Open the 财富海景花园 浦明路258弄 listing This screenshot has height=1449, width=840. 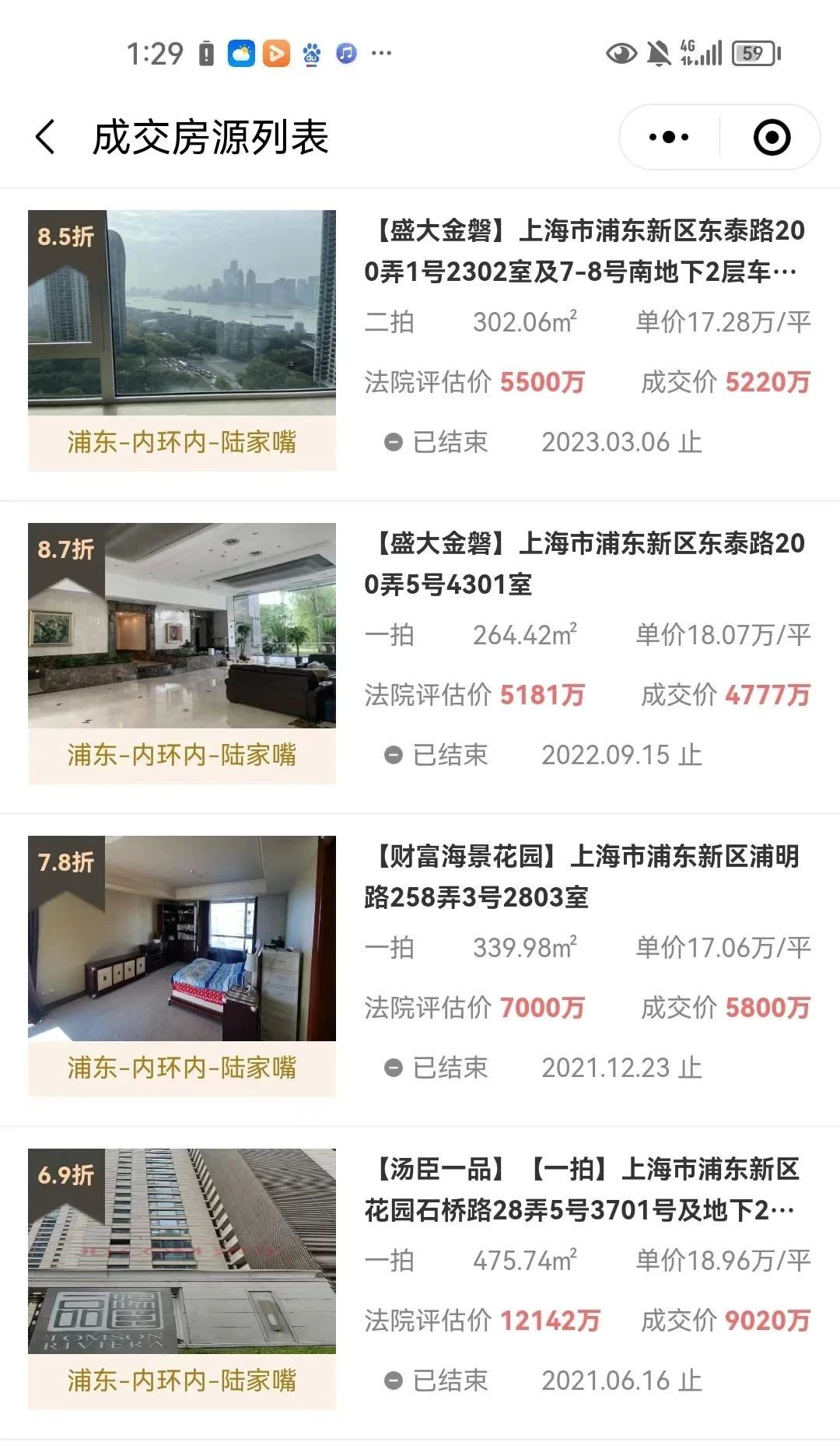583,877
